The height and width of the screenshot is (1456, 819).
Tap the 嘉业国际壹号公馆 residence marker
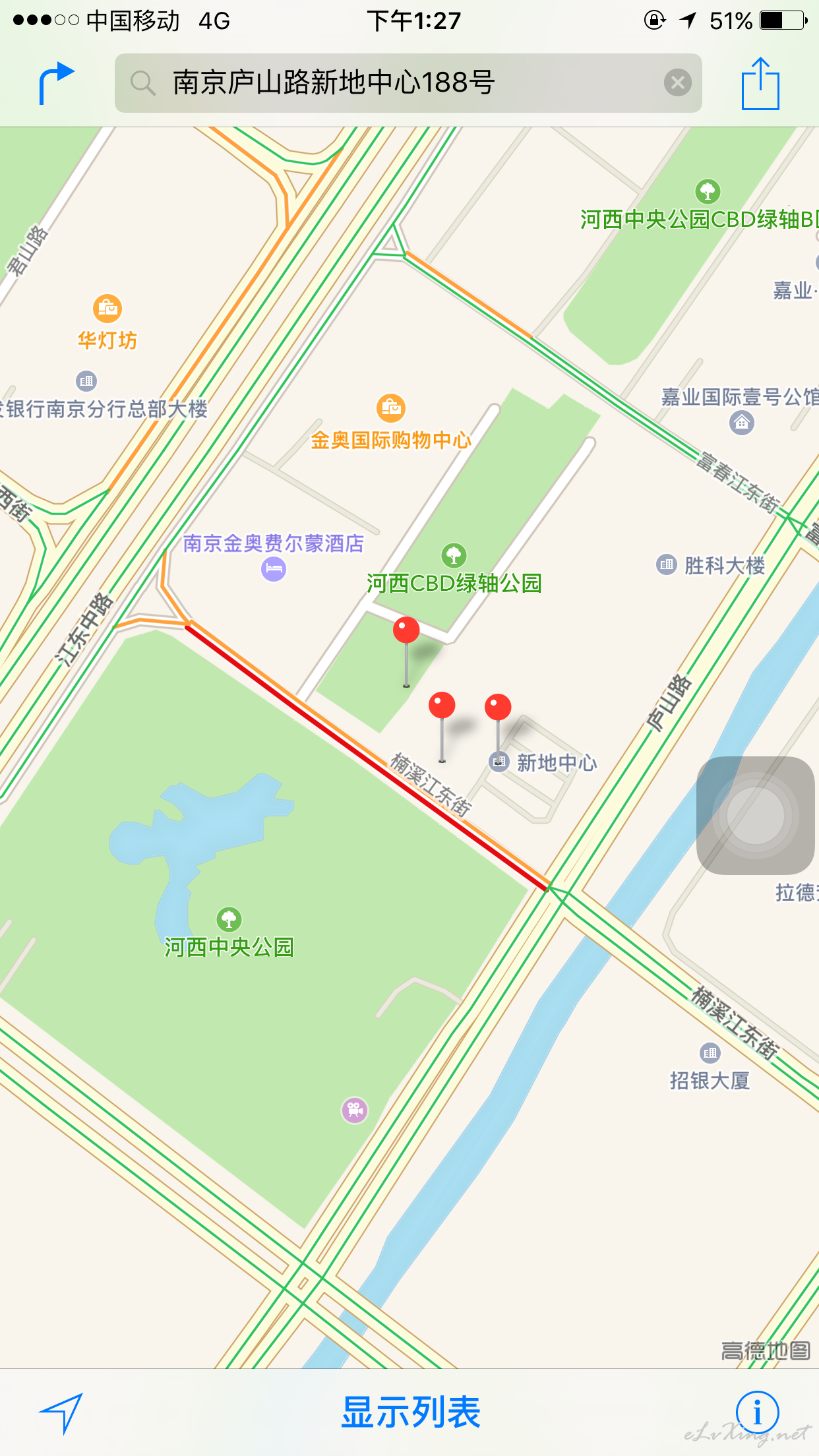(x=742, y=422)
